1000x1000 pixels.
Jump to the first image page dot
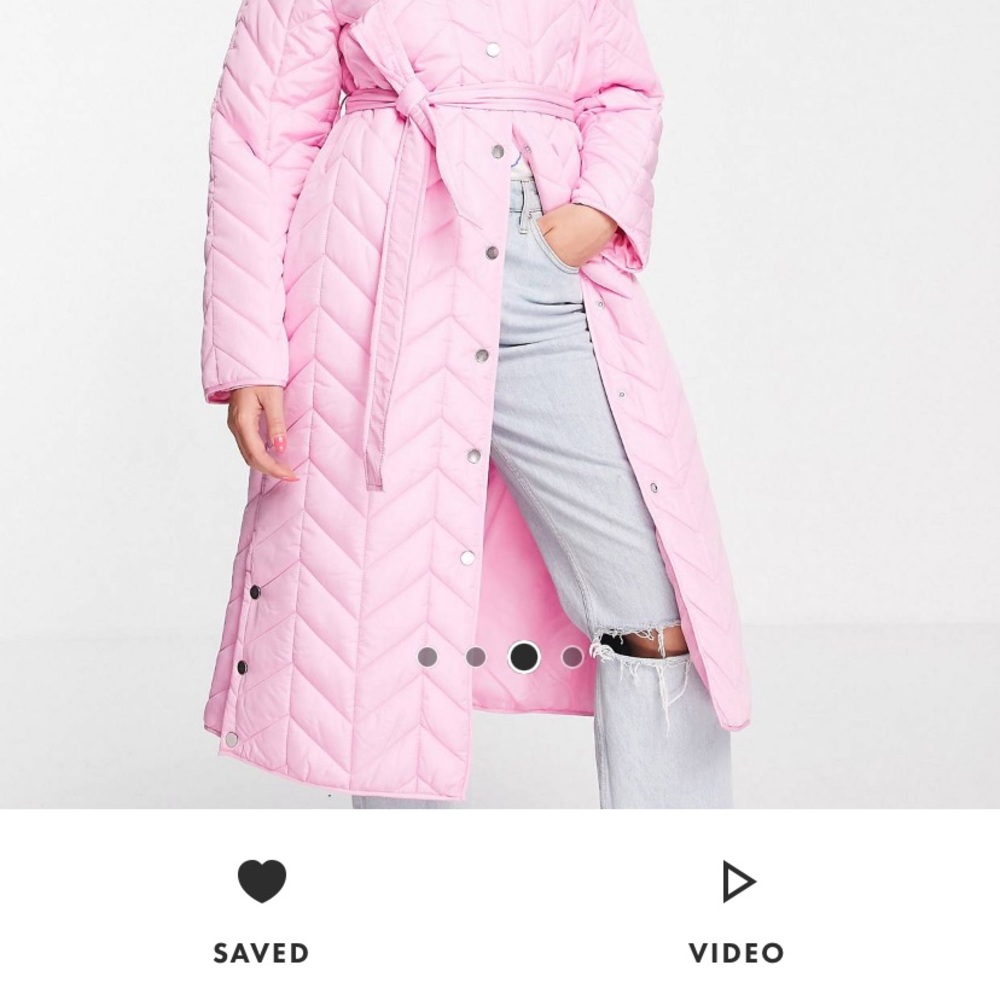[427, 657]
